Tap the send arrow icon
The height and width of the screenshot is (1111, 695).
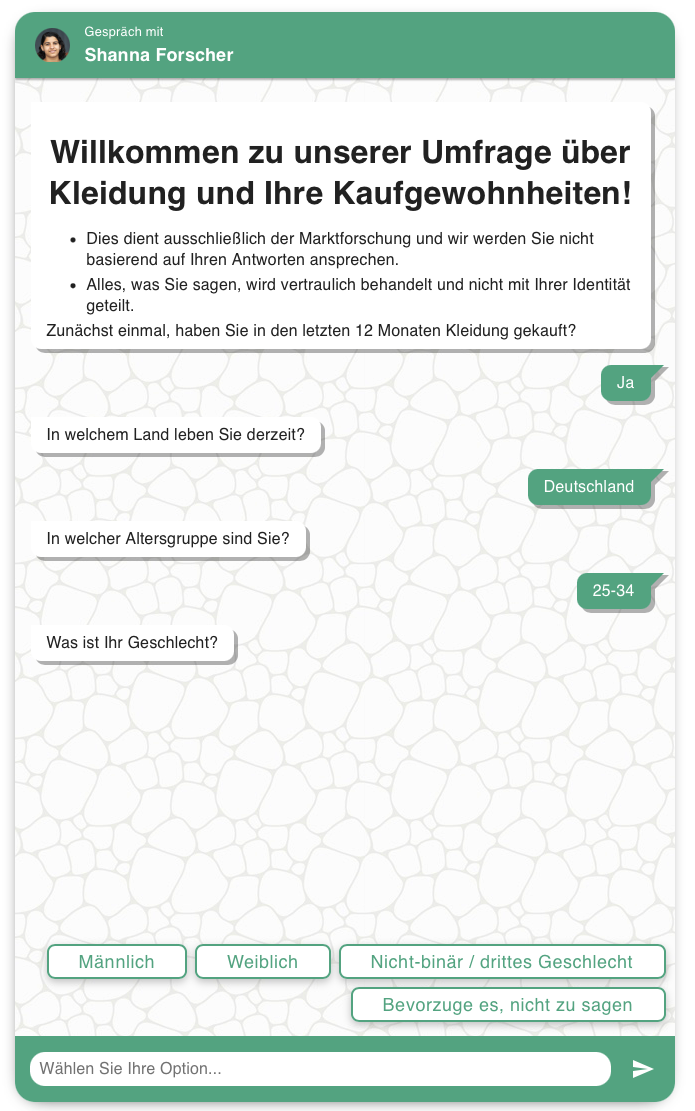coord(642,1069)
